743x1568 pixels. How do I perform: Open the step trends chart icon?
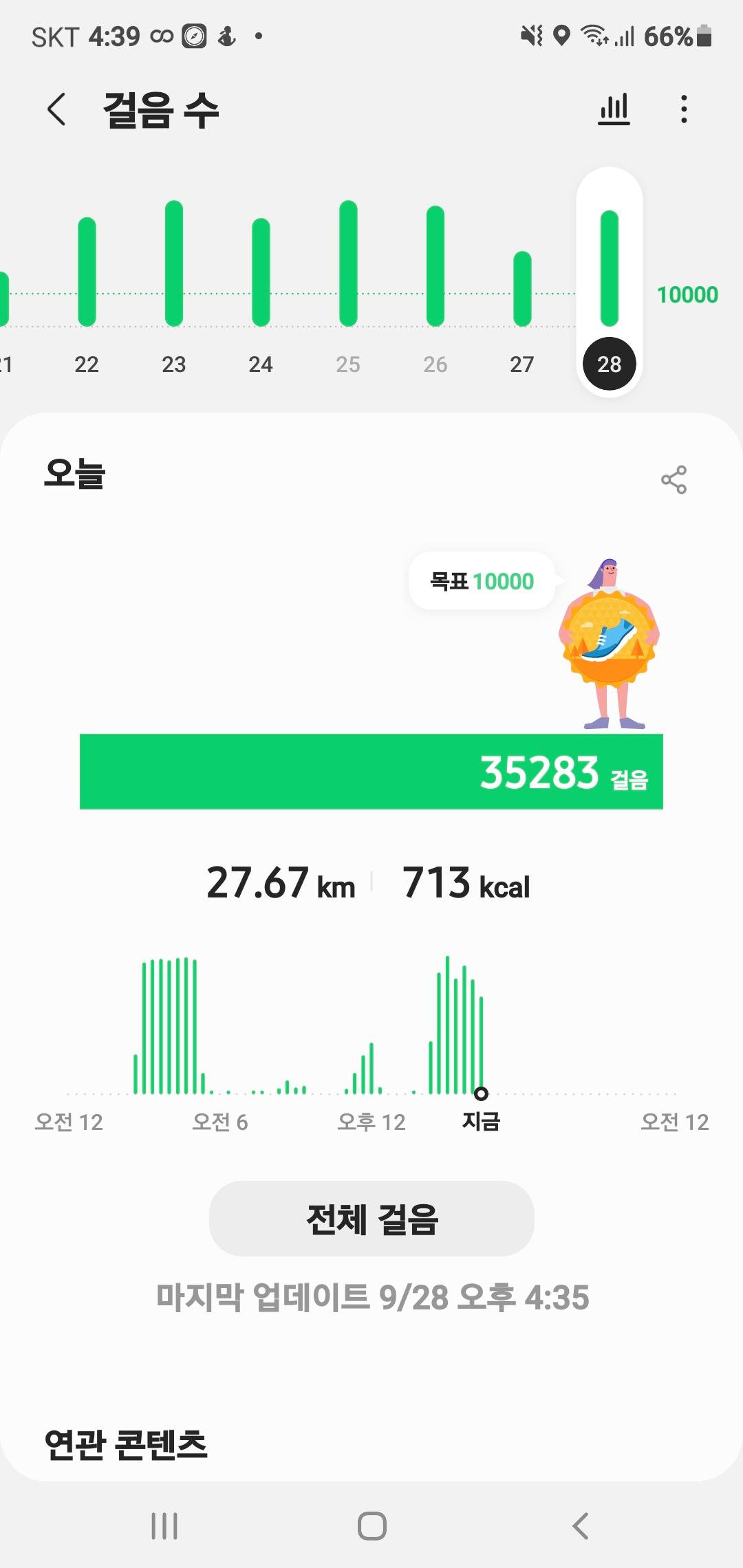click(x=614, y=109)
